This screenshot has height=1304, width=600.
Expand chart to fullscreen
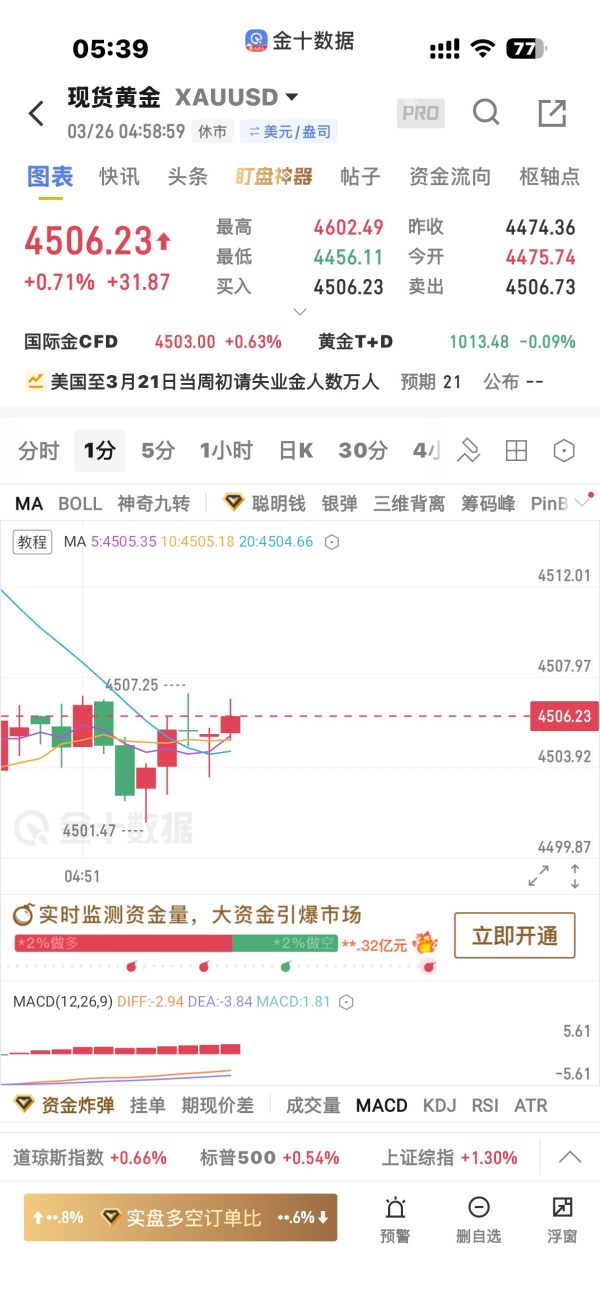538,876
